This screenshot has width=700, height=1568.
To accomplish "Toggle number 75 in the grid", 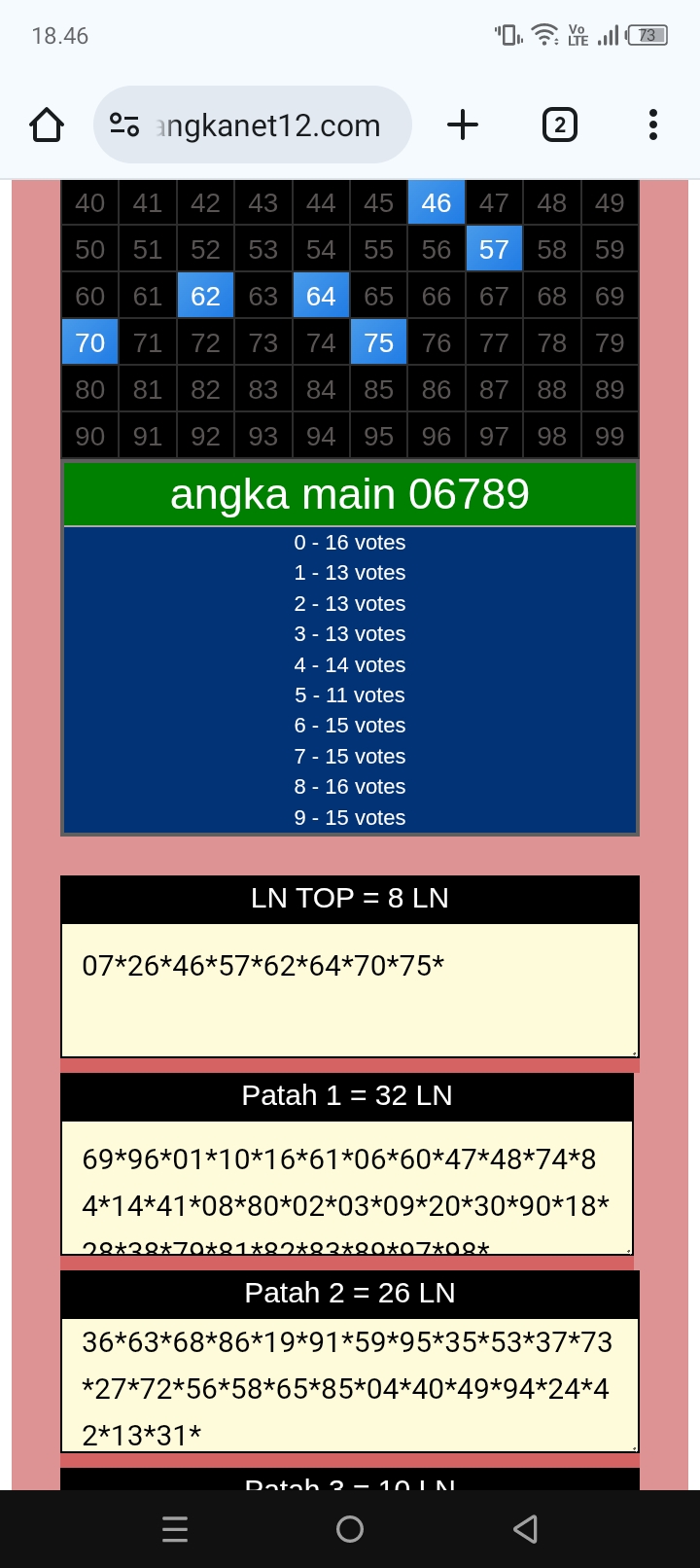I will [378, 343].
